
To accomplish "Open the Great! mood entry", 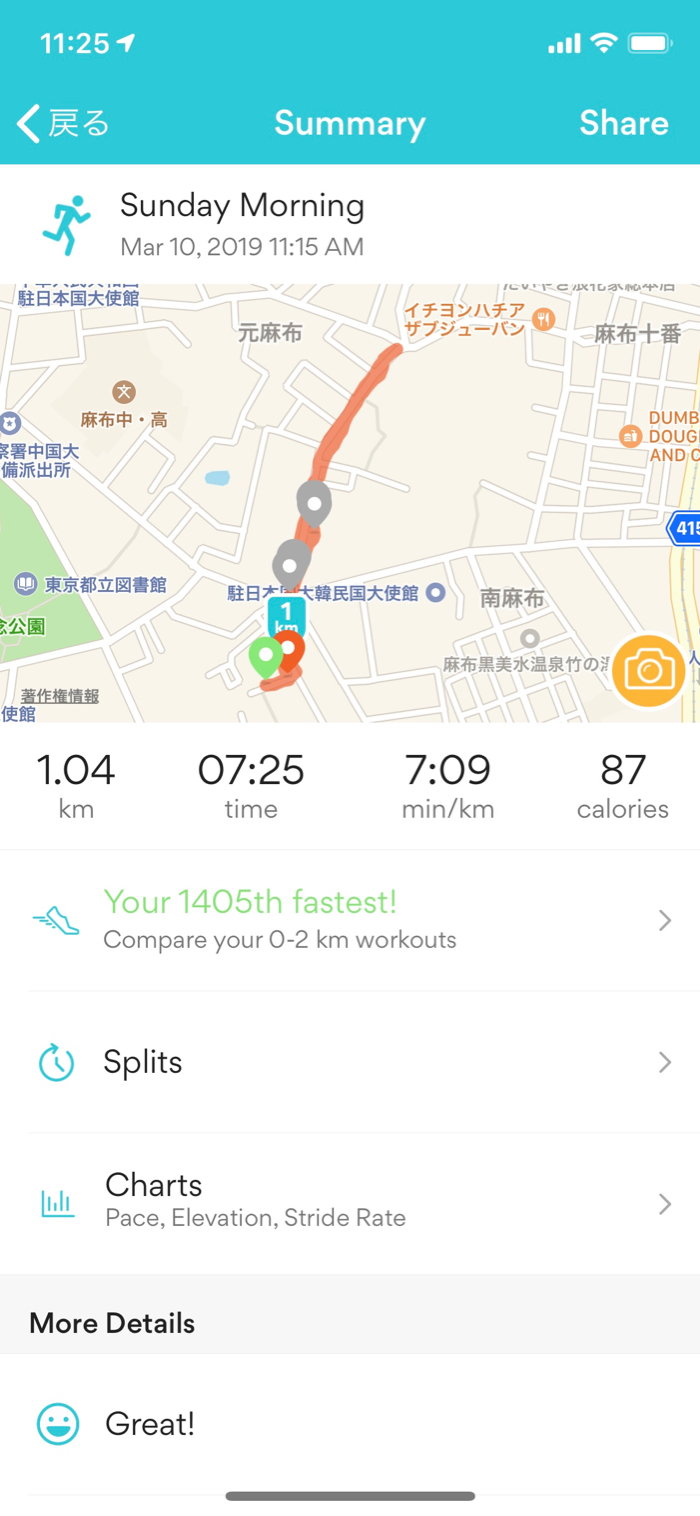I will pyautogui.click(x=350, y=1424).
